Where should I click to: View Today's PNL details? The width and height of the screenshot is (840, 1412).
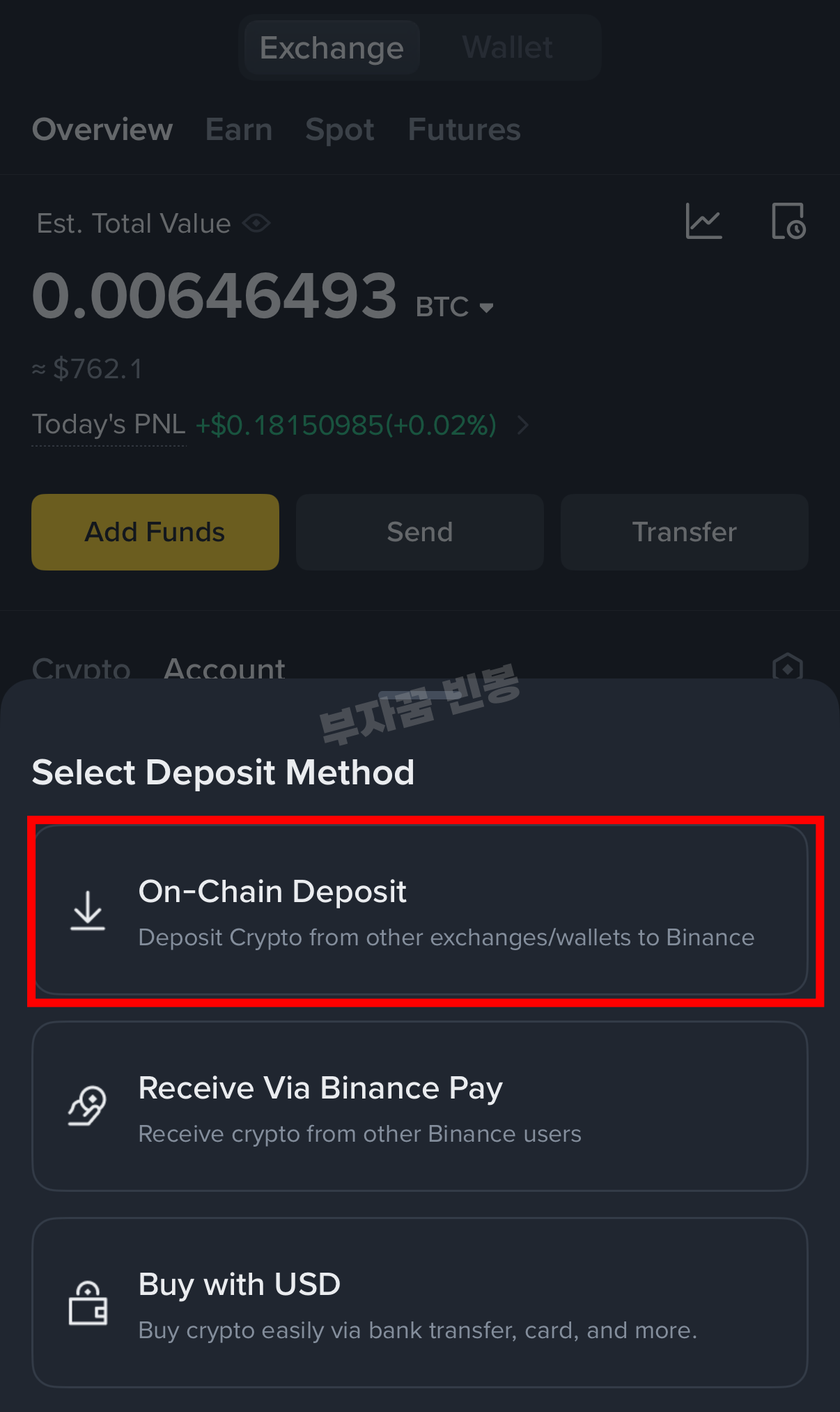281,424
